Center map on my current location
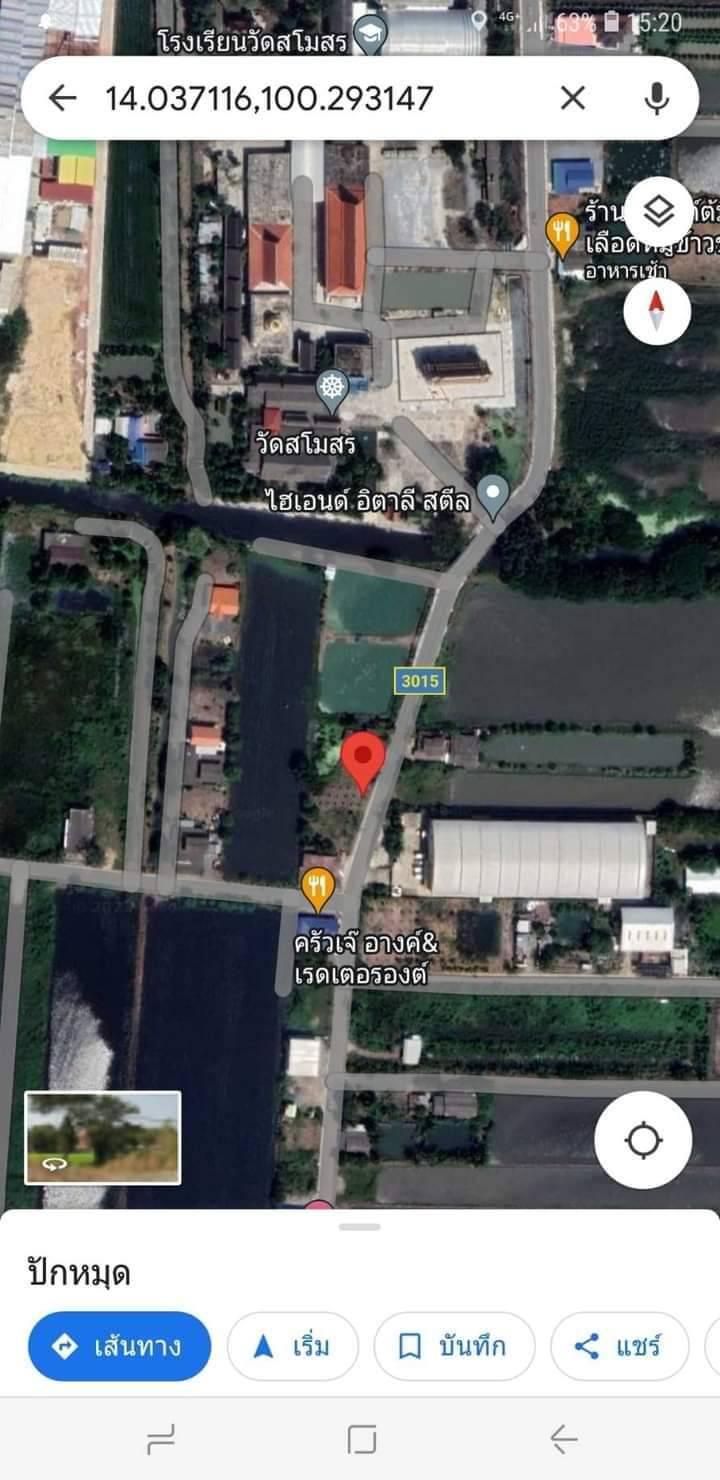 coord(643,1140)
